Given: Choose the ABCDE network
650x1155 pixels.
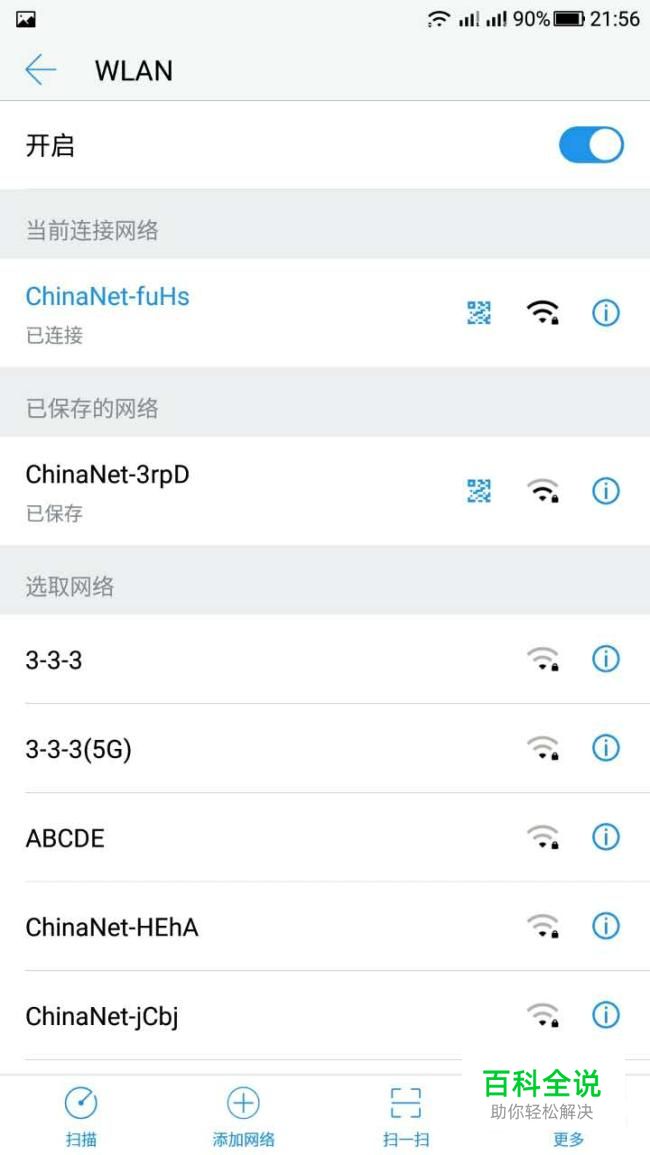Looking at the screenshot, I should tap(325, 838).
